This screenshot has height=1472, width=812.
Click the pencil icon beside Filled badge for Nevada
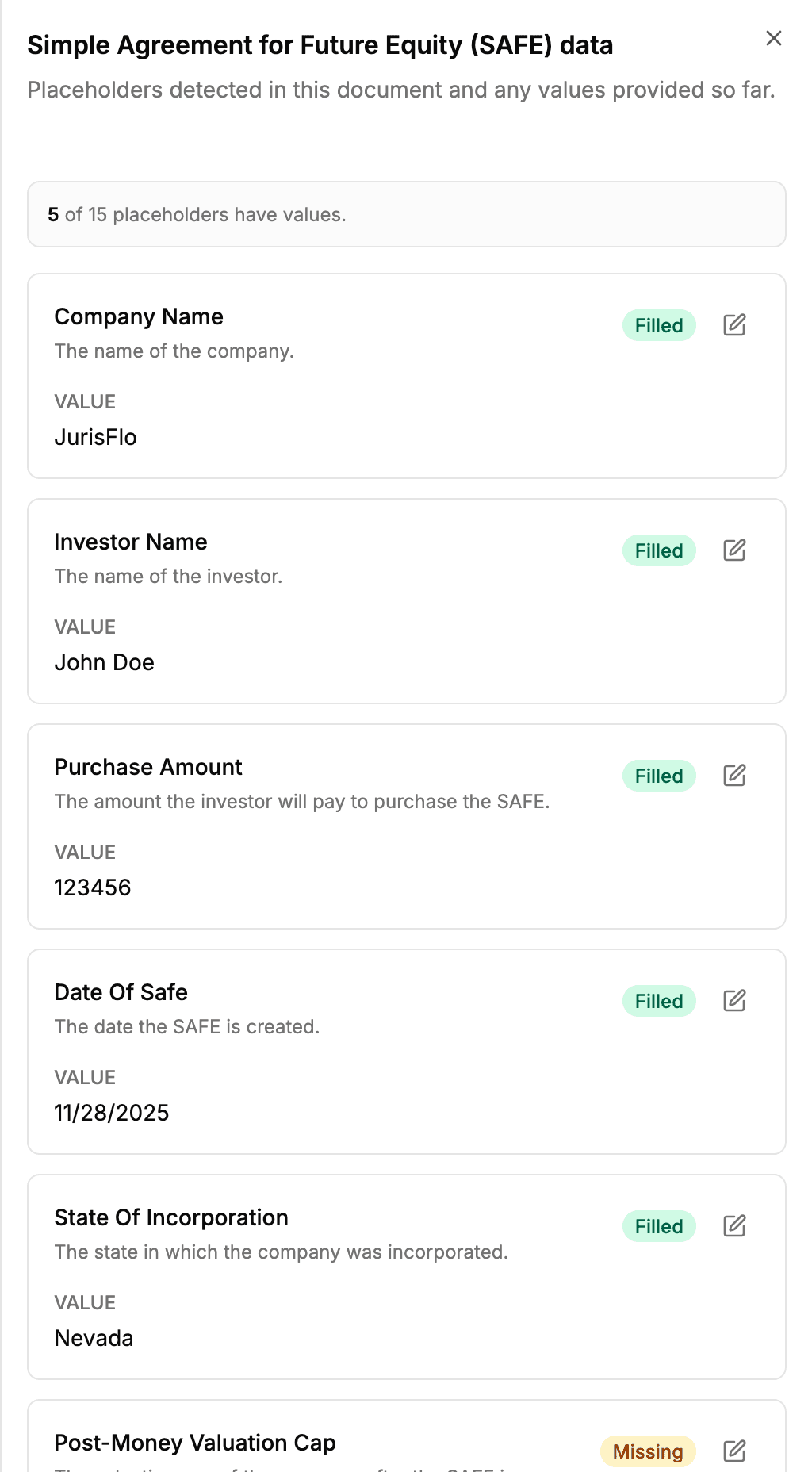pos(735,1226)
